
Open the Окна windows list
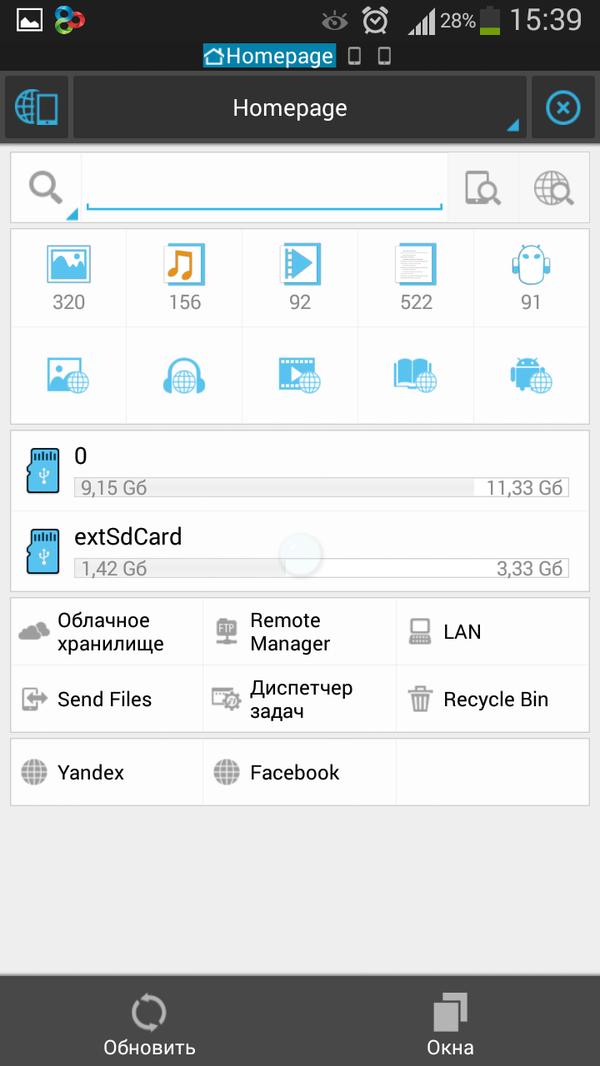tap(450, 1022)
